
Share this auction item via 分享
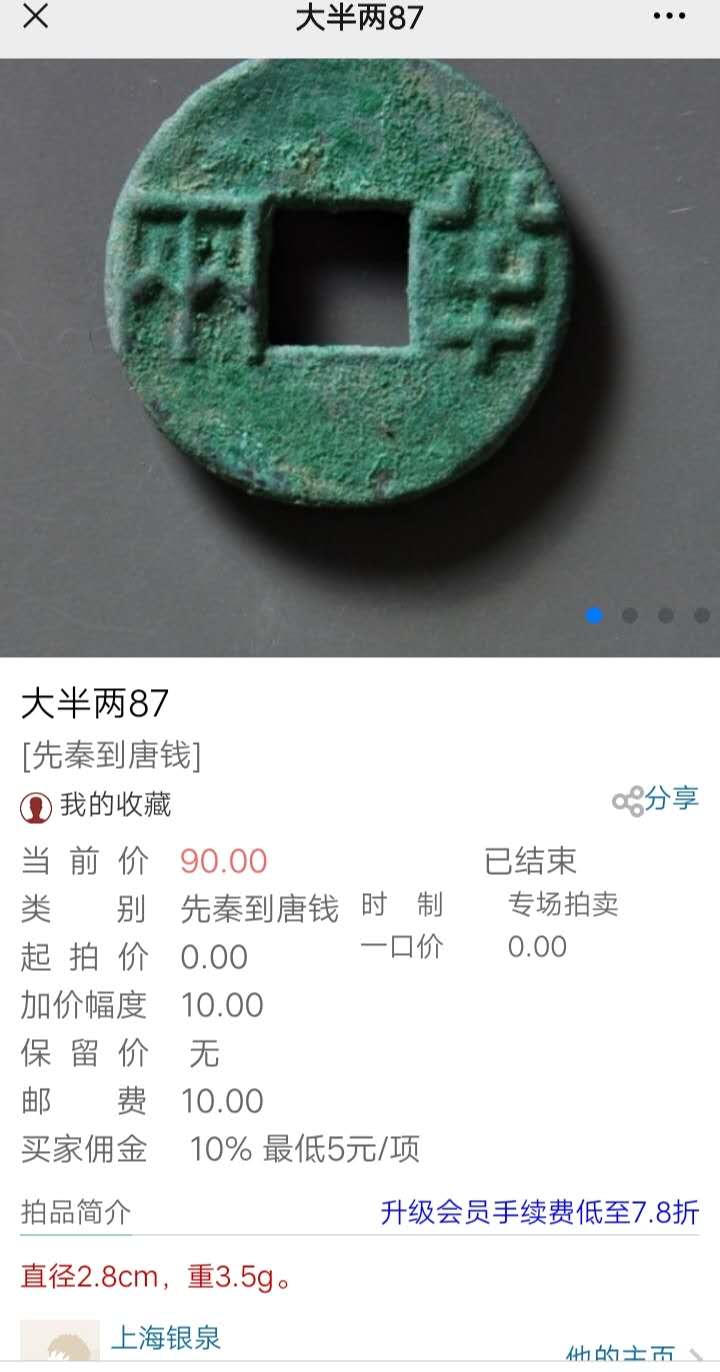(x=656, y=800)
